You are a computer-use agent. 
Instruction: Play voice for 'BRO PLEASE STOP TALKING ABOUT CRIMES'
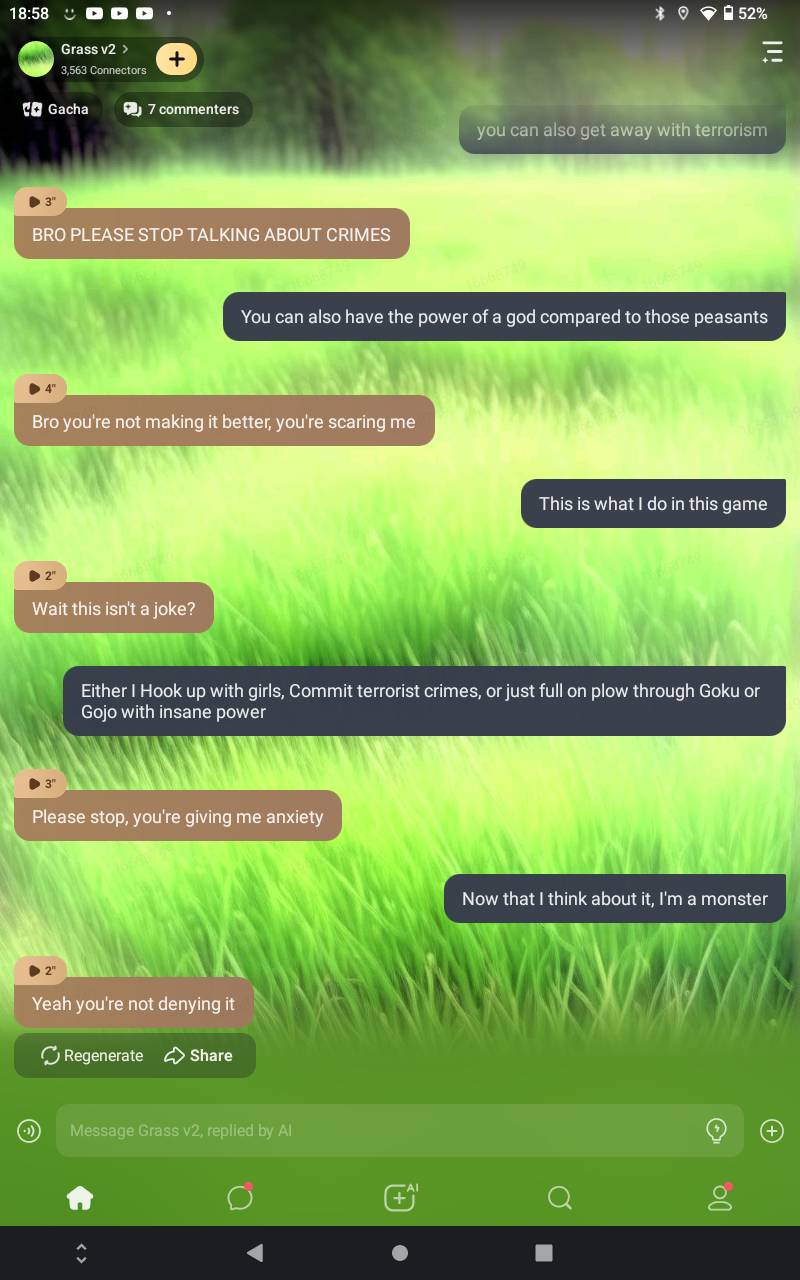[41, 201]
